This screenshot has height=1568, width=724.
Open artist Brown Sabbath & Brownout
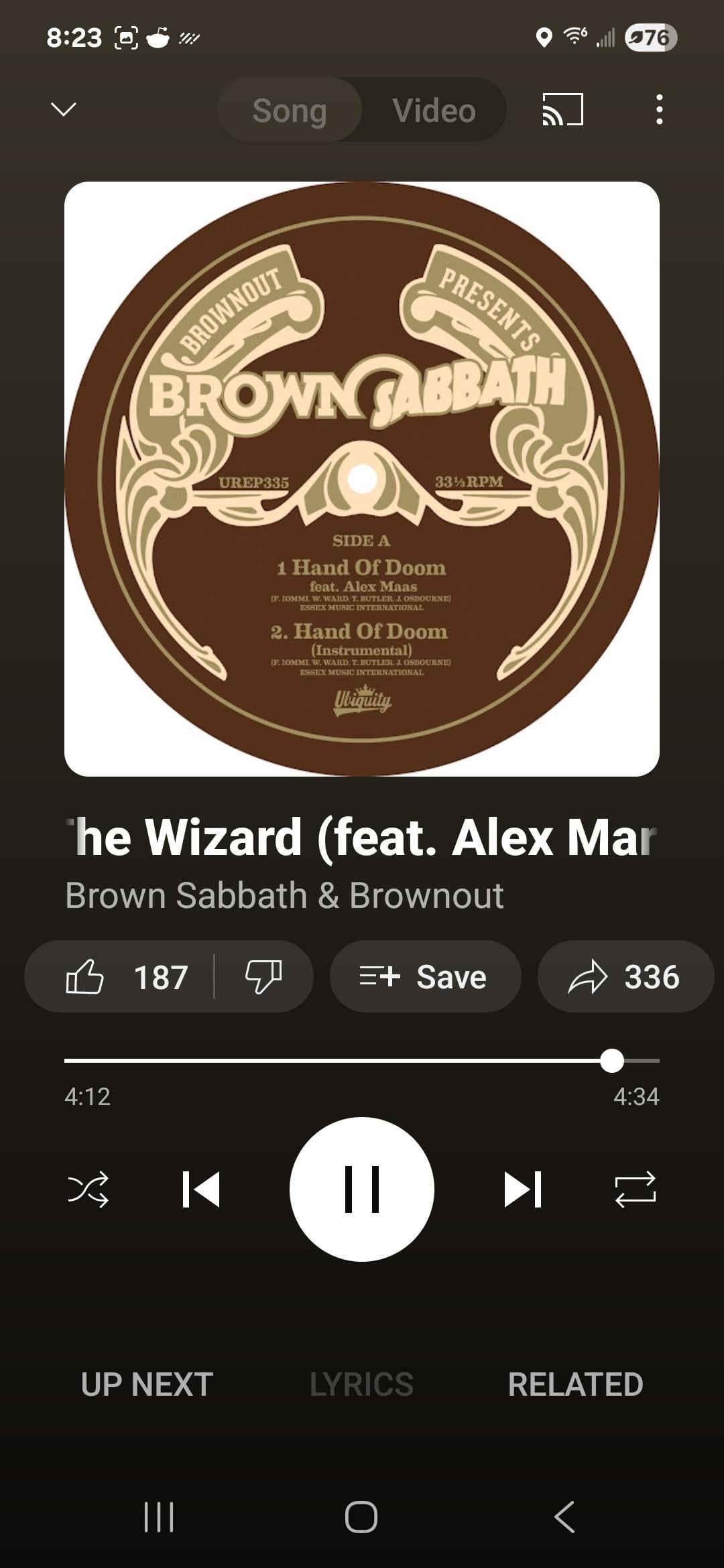[x=284, y=895]
